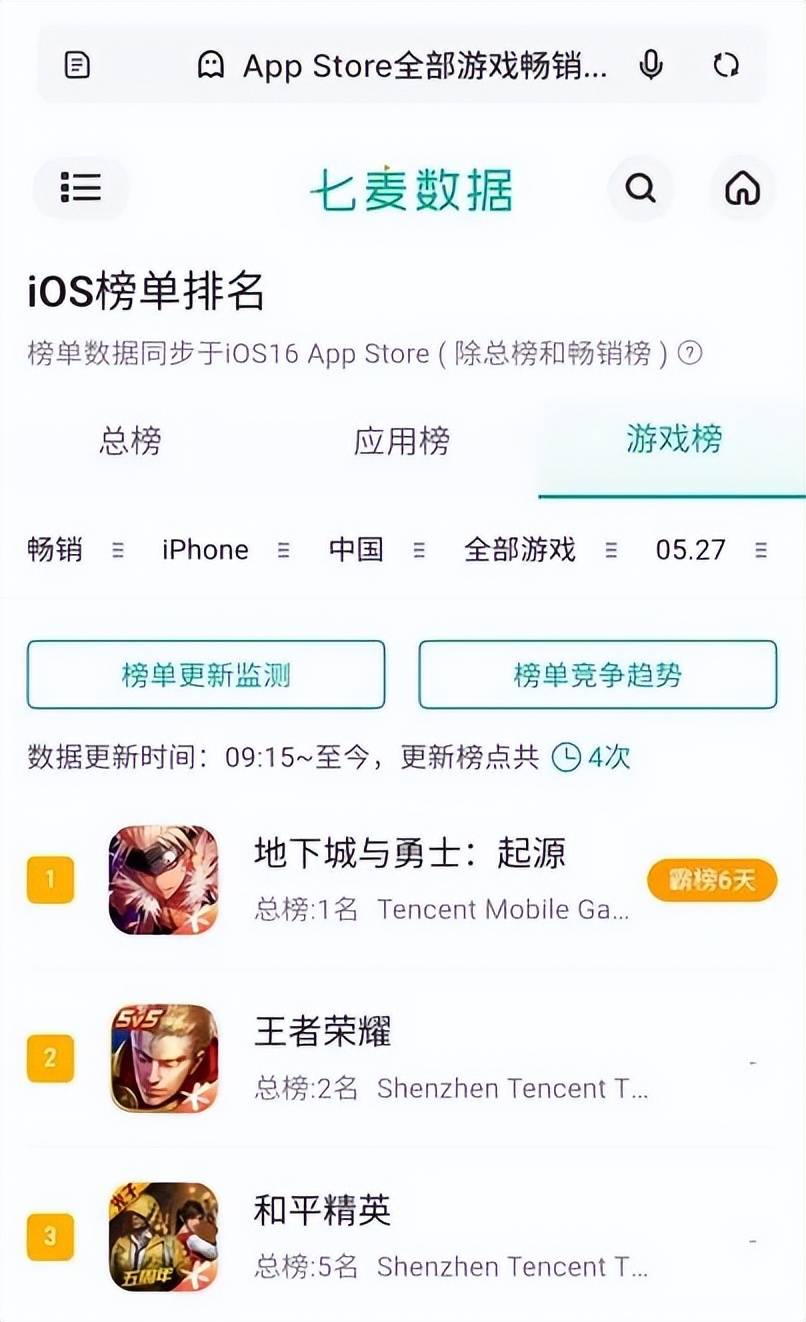Start voice input with microphone icon
806x1322 pixels.
tap(651, 66)
